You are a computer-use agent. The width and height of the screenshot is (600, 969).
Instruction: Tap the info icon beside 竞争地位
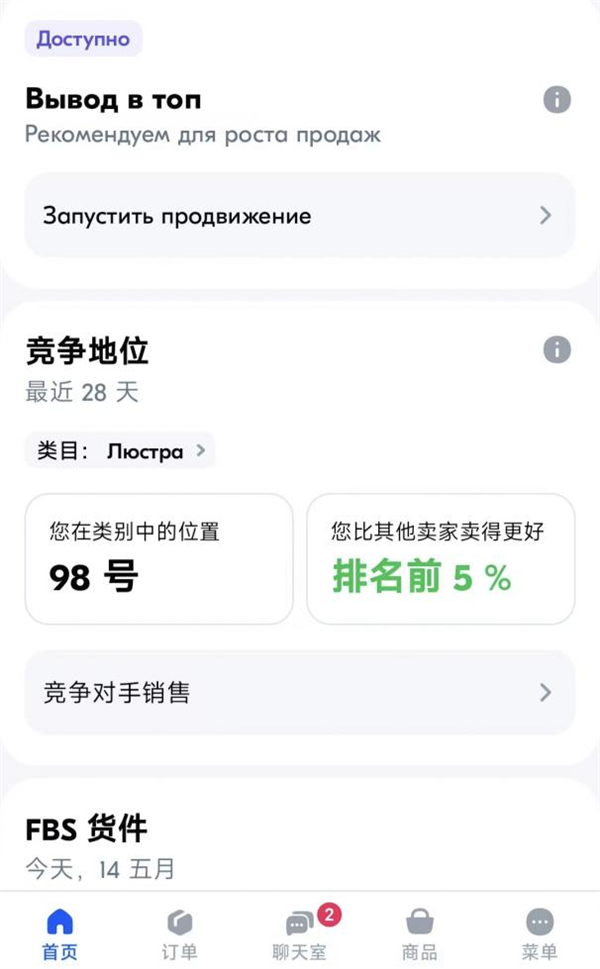click(x=556, y=350)
